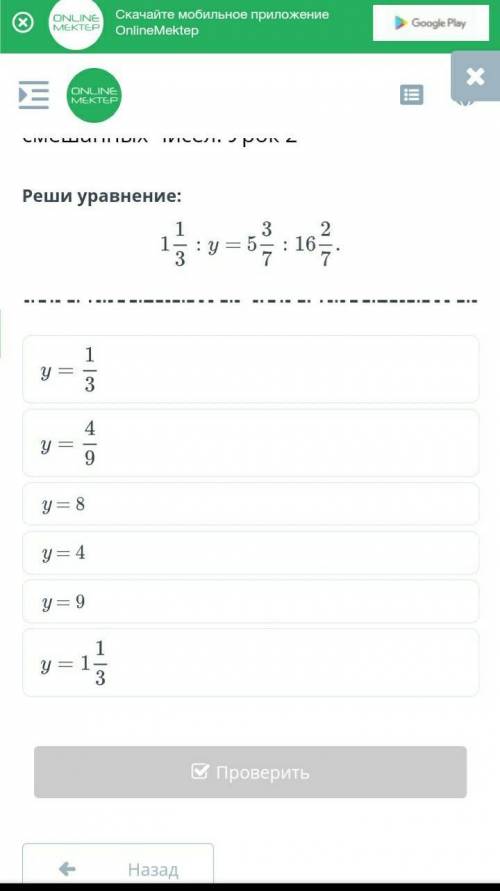Screen dimensions: 500x891
Task: Choose answer y = 4
Action: 251,553
